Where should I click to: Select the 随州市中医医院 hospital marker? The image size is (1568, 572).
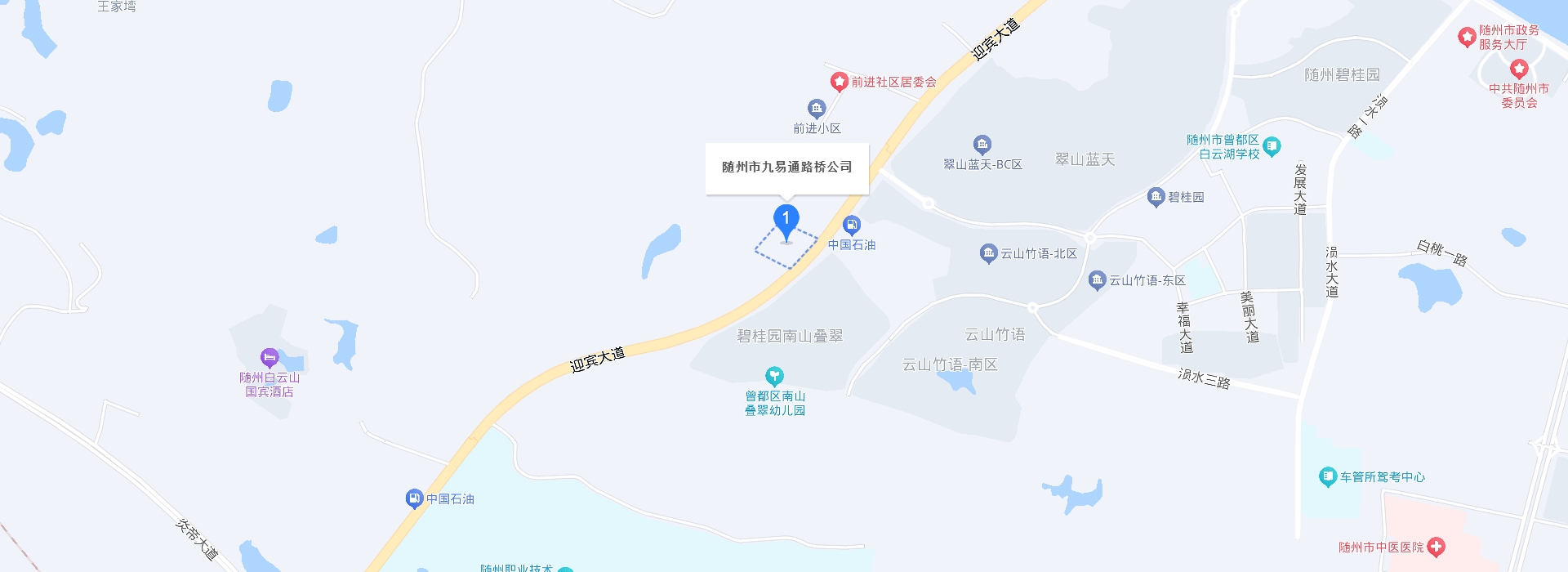coord(1437,547)
